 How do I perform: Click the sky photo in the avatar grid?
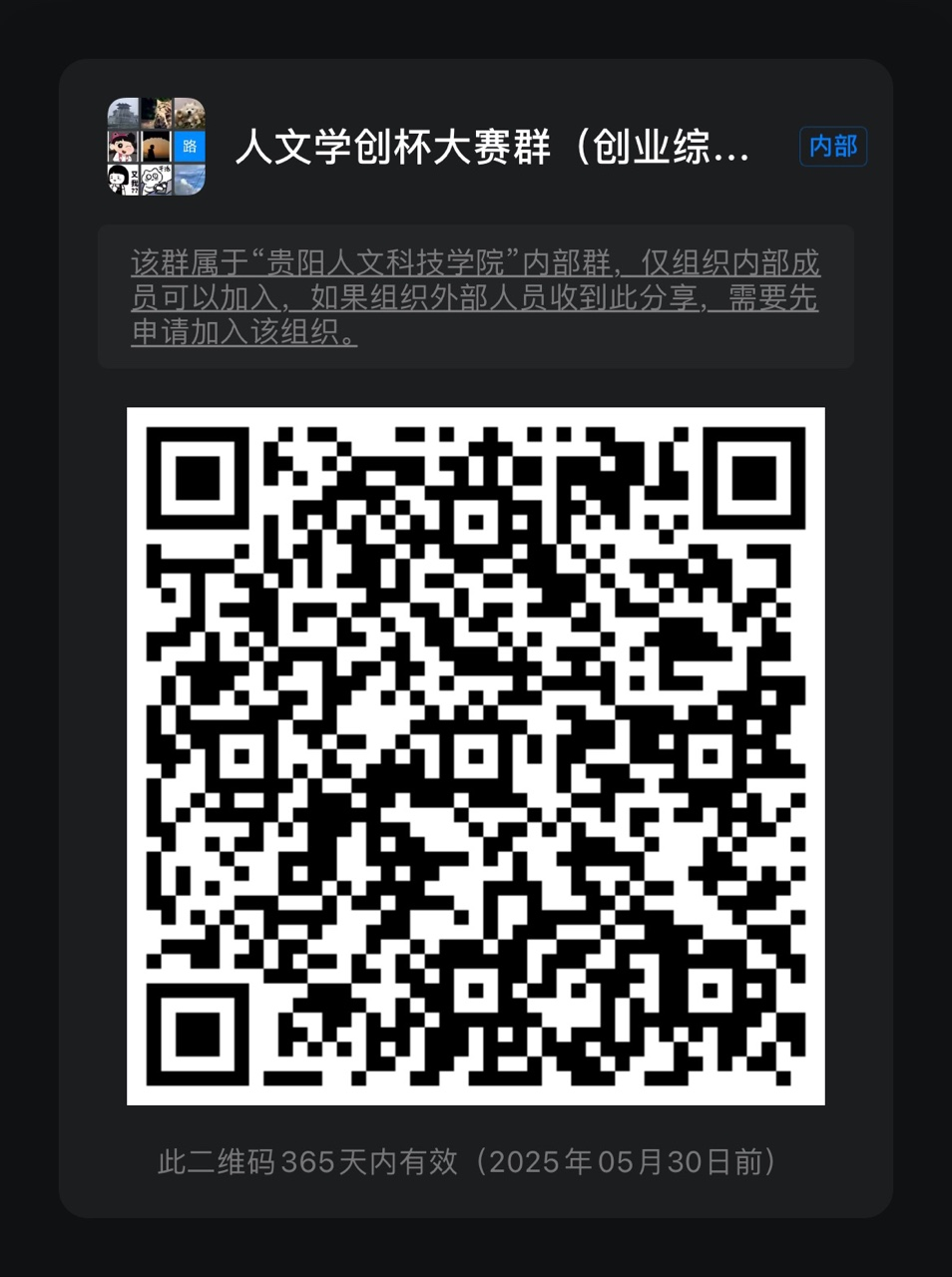tap(189, 180)
